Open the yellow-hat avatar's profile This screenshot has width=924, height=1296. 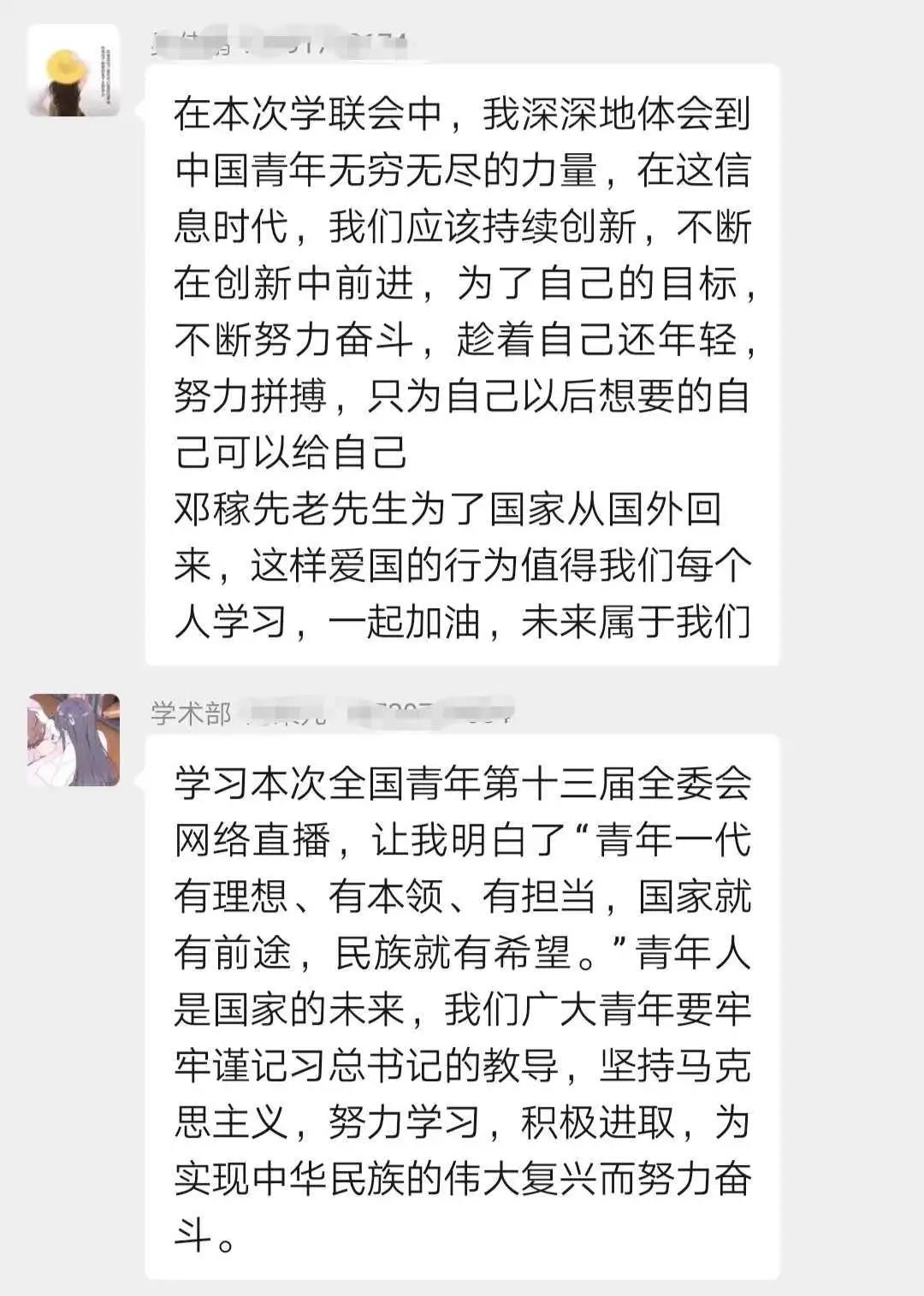pyautogui.click(x=74, y=71)
